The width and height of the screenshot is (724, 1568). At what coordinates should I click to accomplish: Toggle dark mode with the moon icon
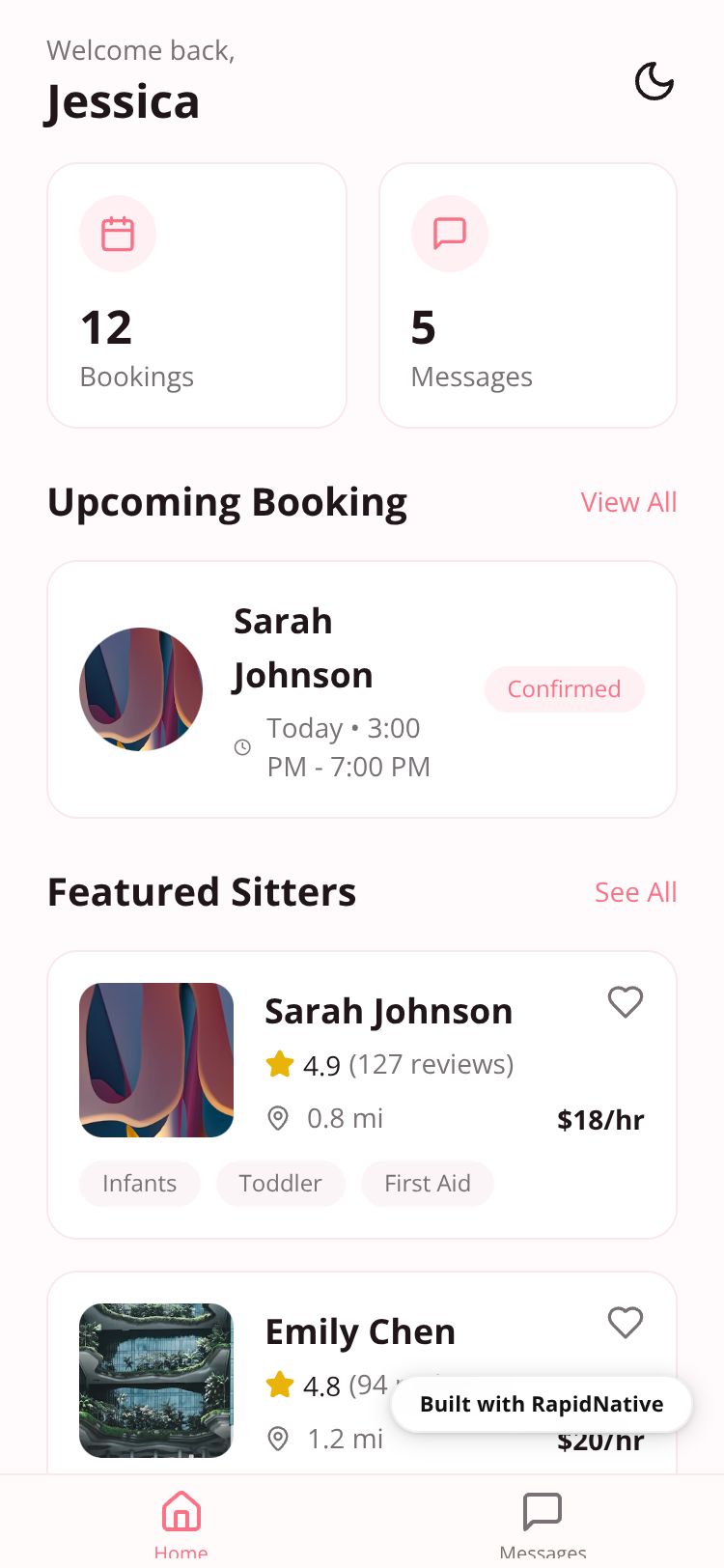[654, 82]
